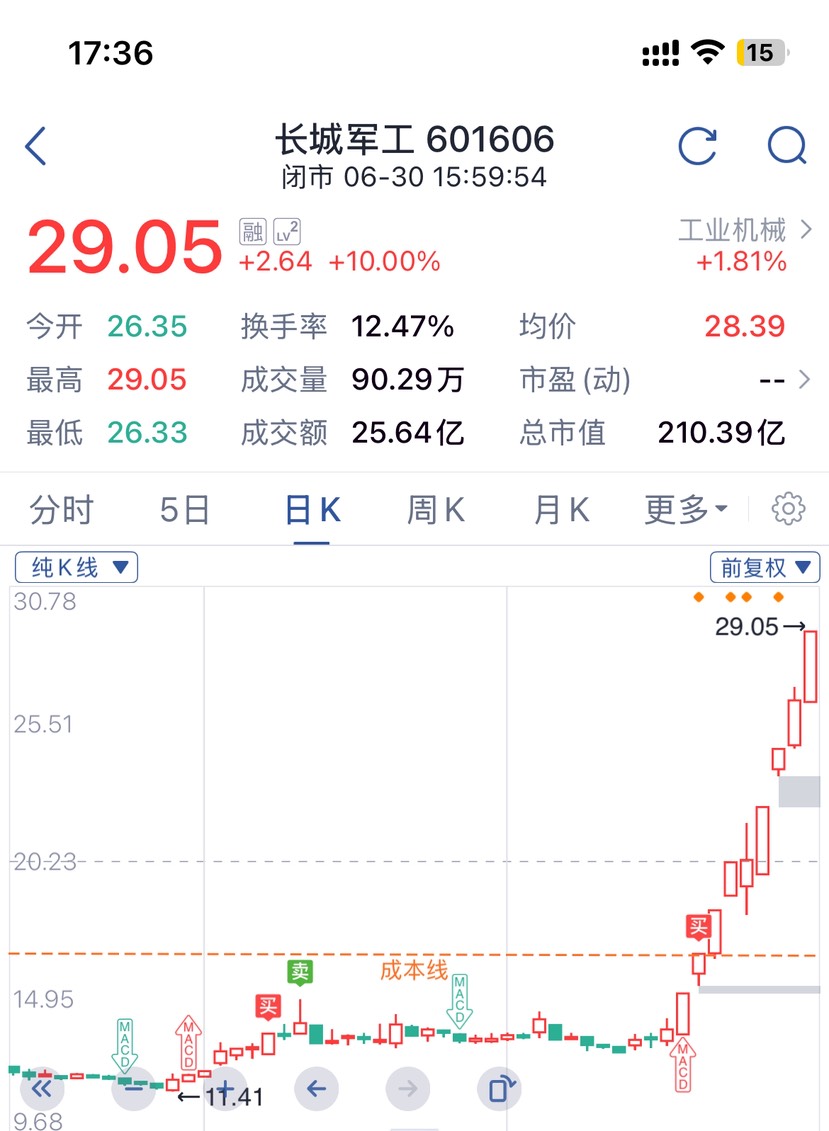Open chart settings gear
Screen dimensions: 829x1131
[788, 509]
